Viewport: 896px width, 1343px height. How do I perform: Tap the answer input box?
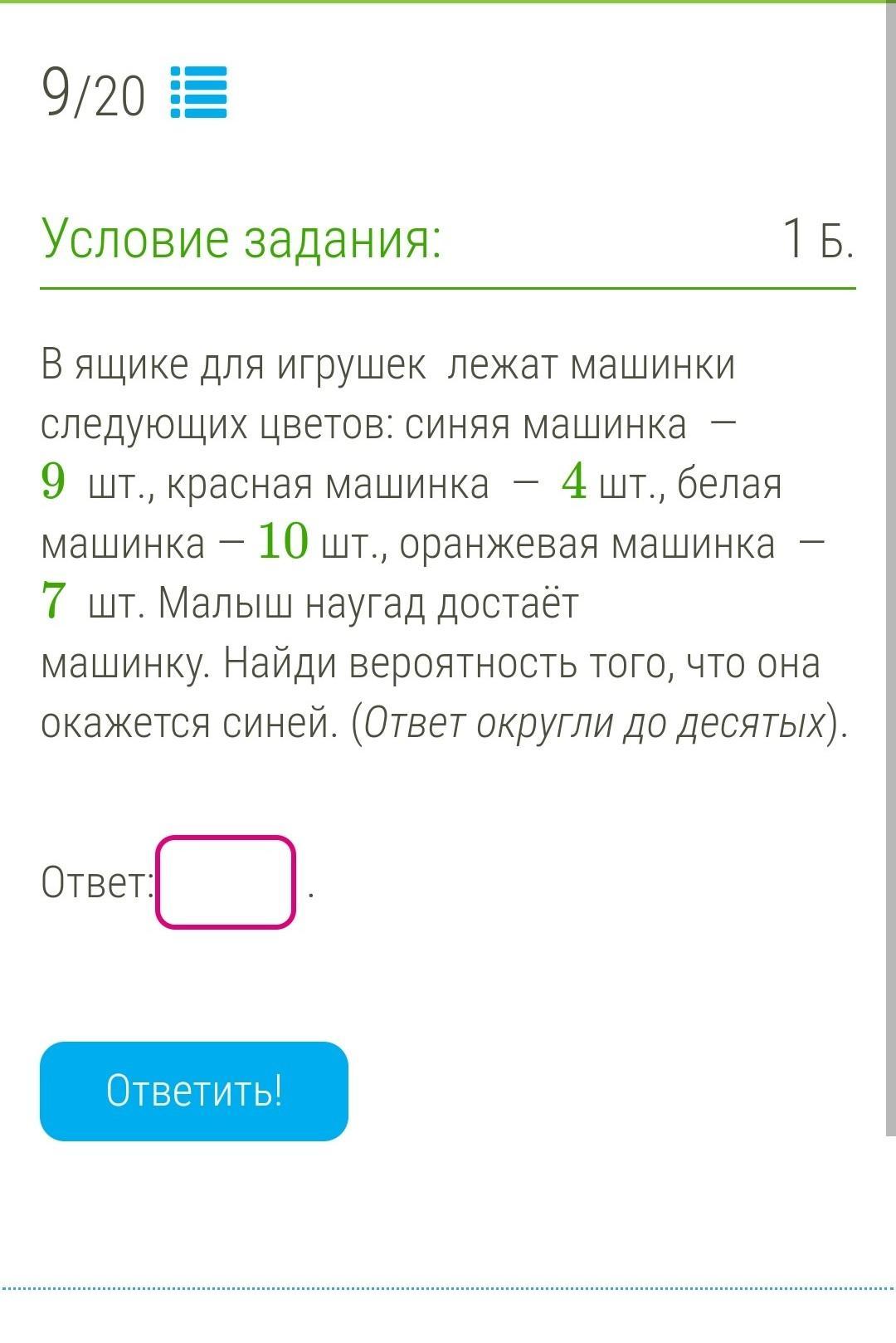[226, 882]
